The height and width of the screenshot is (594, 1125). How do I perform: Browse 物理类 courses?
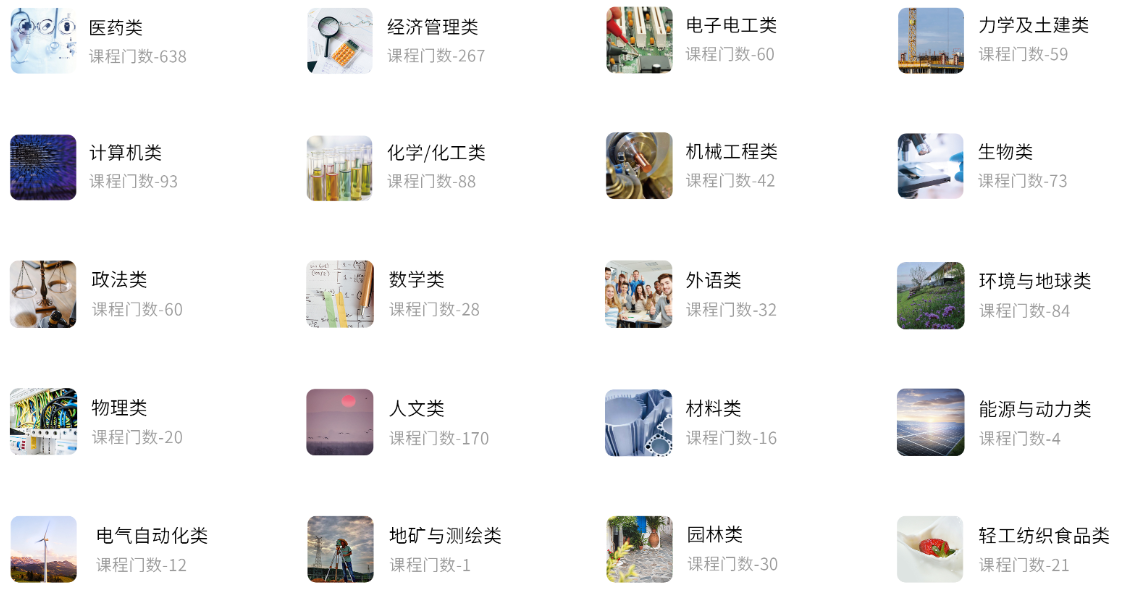[119, 408]
